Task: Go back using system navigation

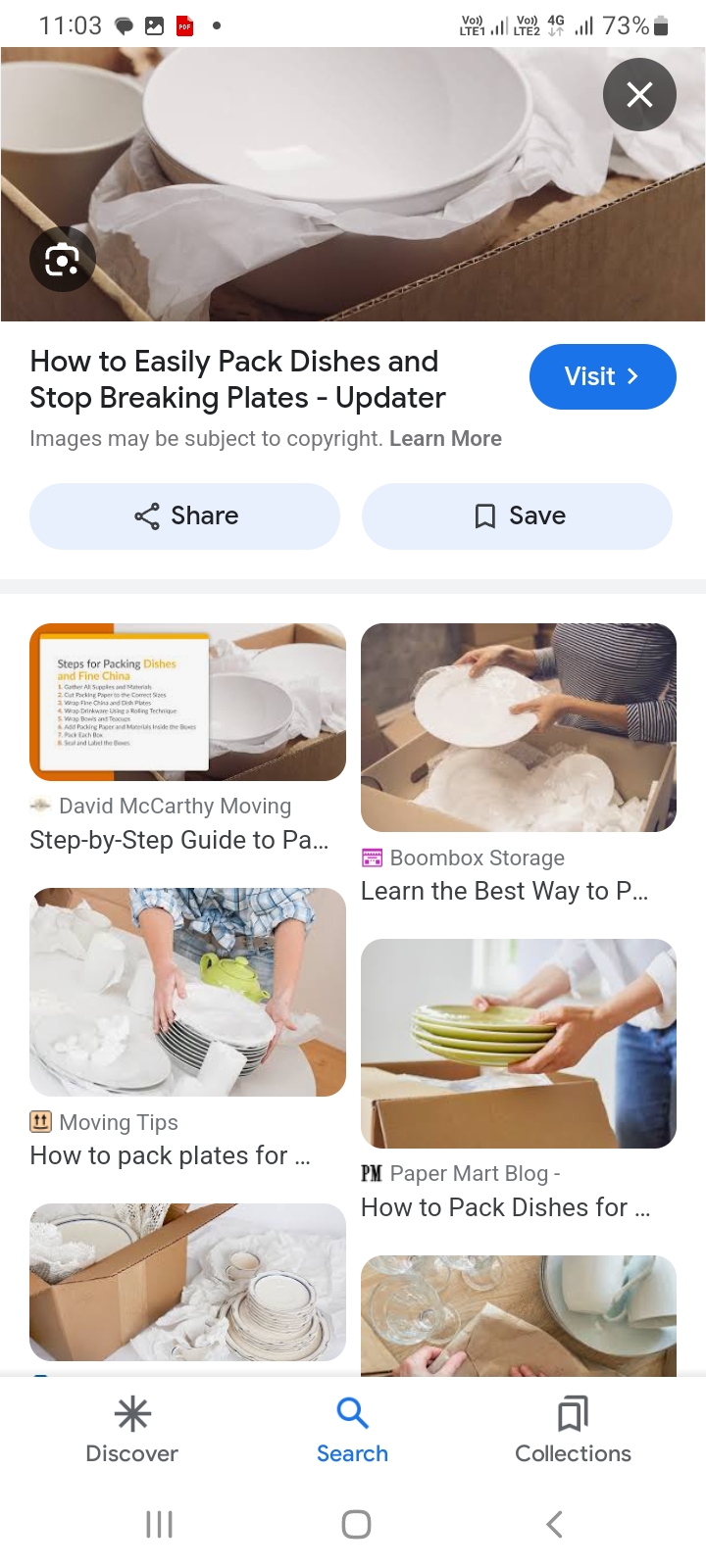Action: point(554,1524)
